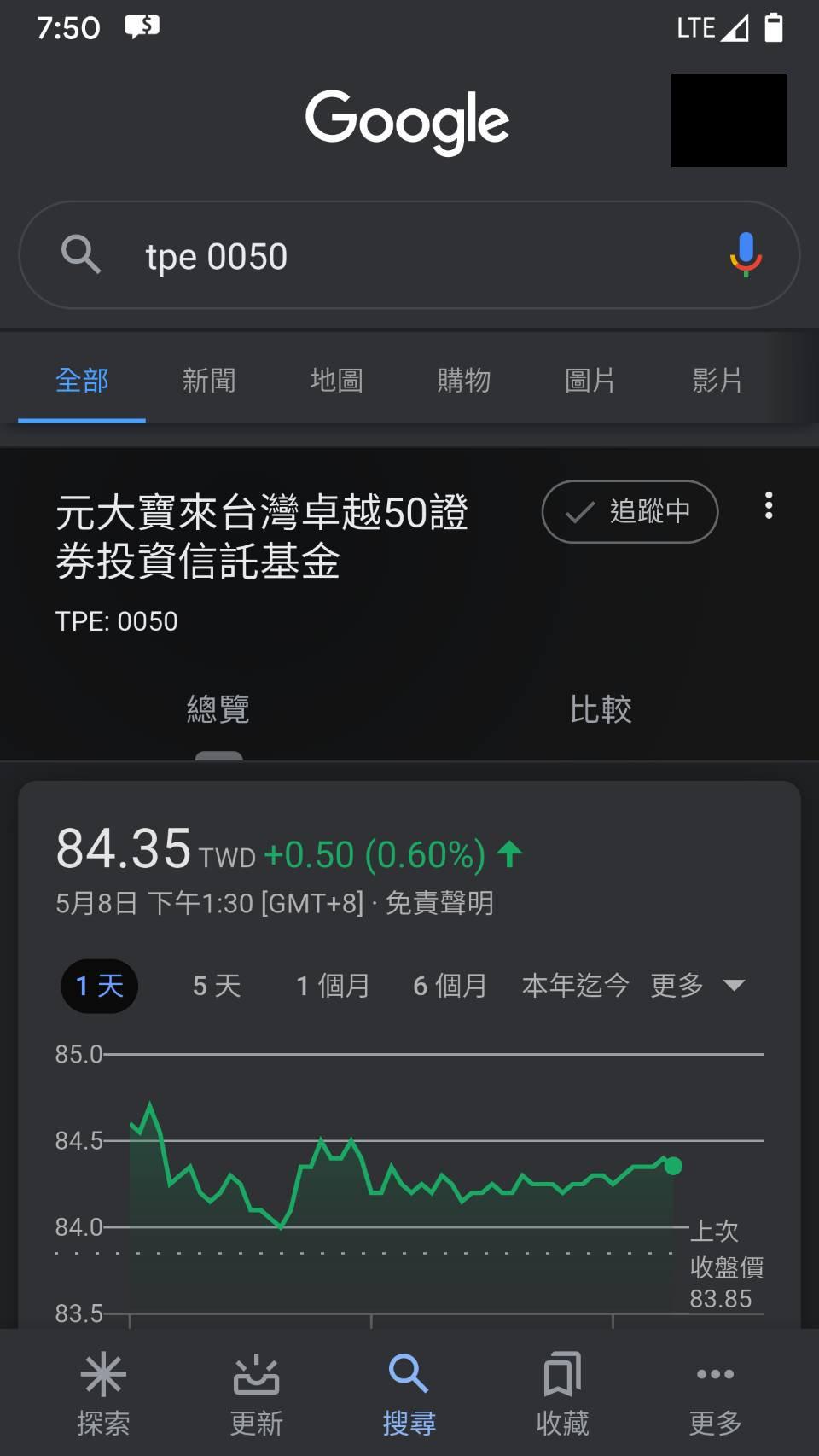Screen dimensions: 819x1456
Task: Tap the Google logo
Action: pos(408,119)
